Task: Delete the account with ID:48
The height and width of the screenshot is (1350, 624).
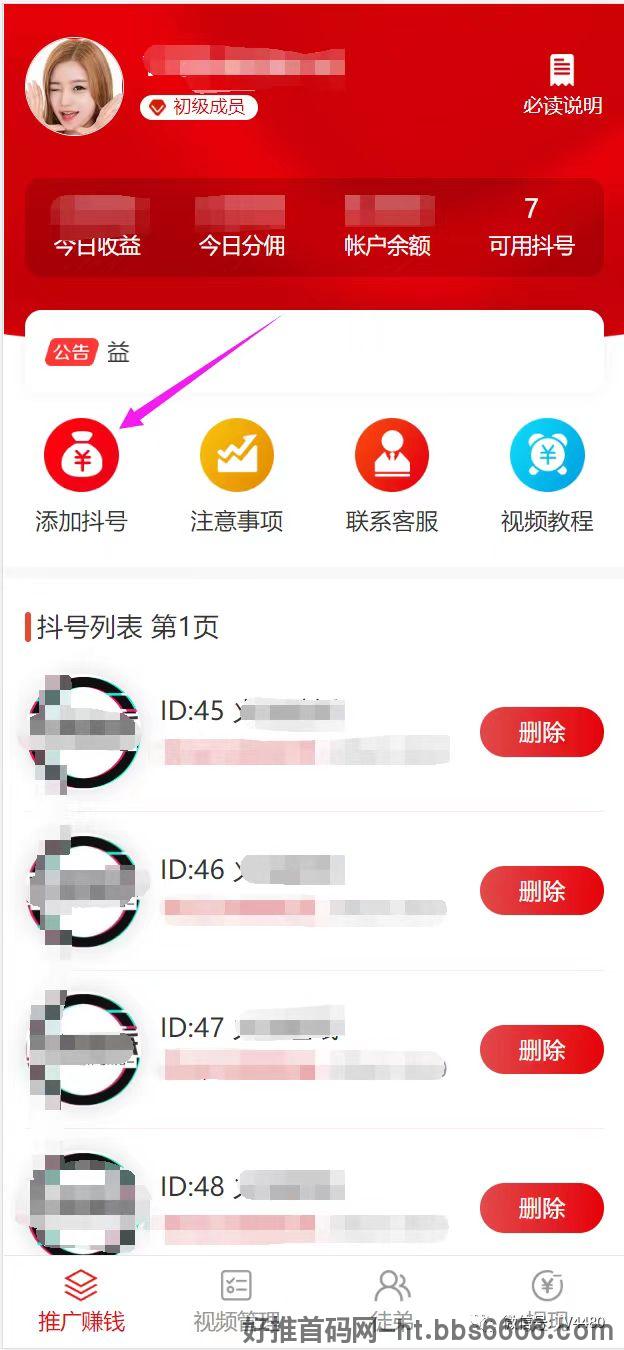Action: 542,1209
